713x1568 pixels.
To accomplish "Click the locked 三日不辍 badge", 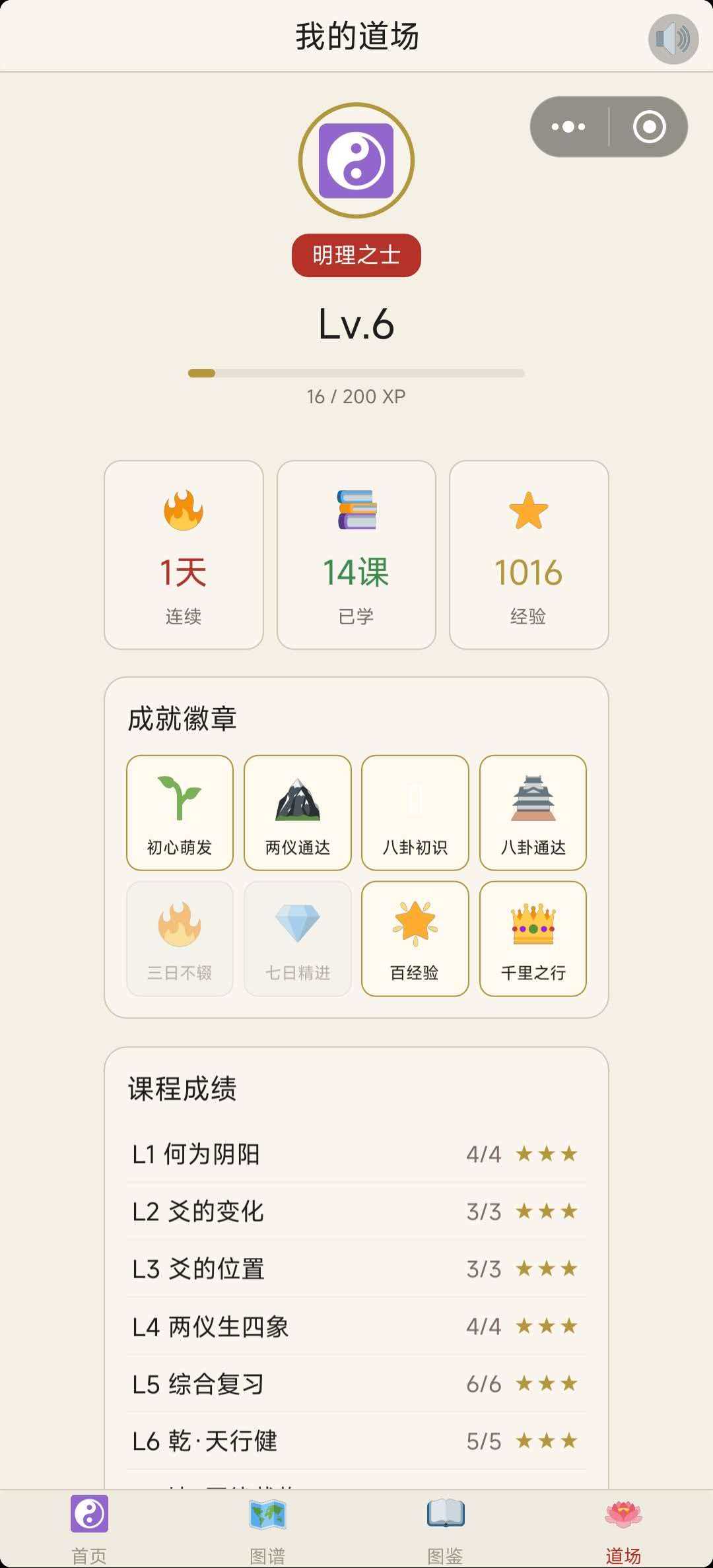I will (179, 938).
